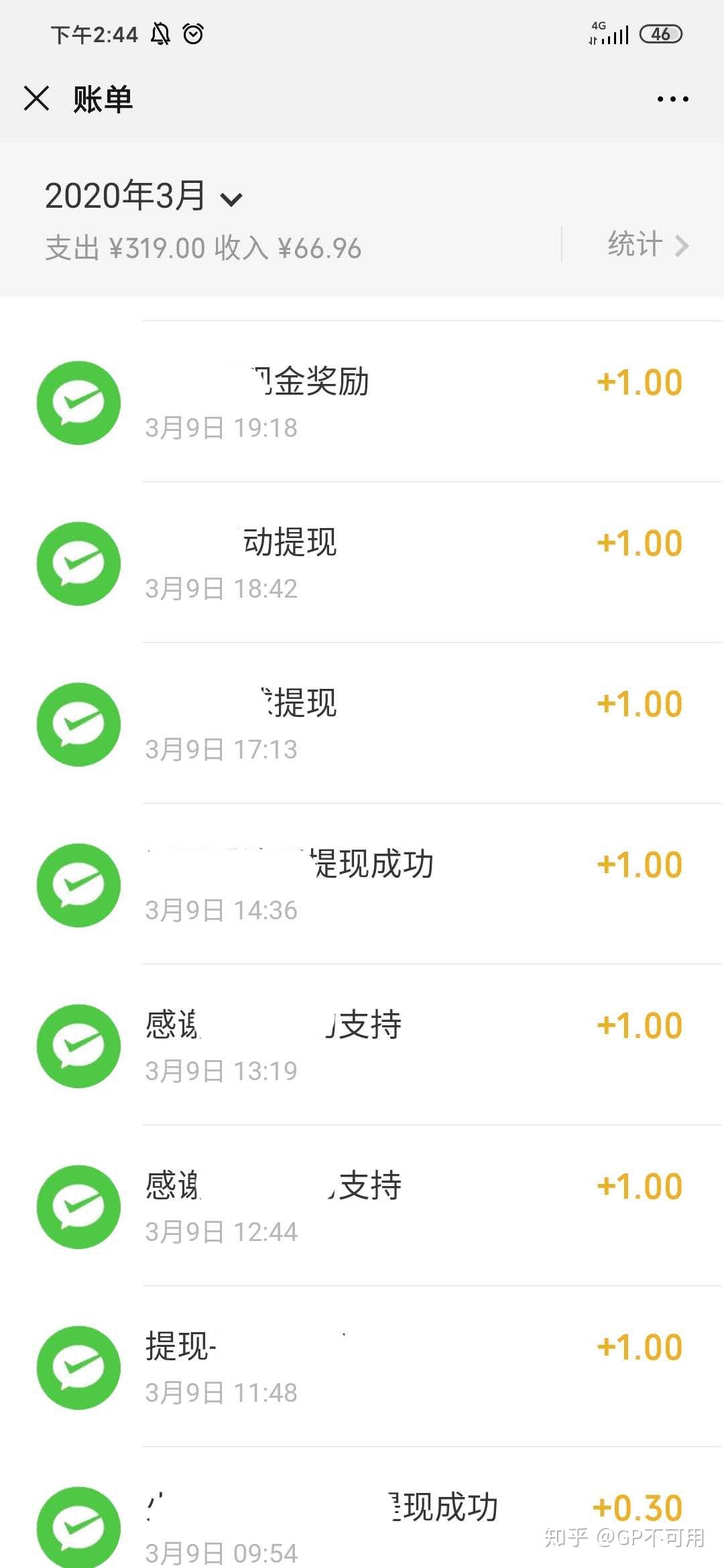Expand the 2020年3月 month picker
Screen dimensions: 724x1568
click(143, 196)
